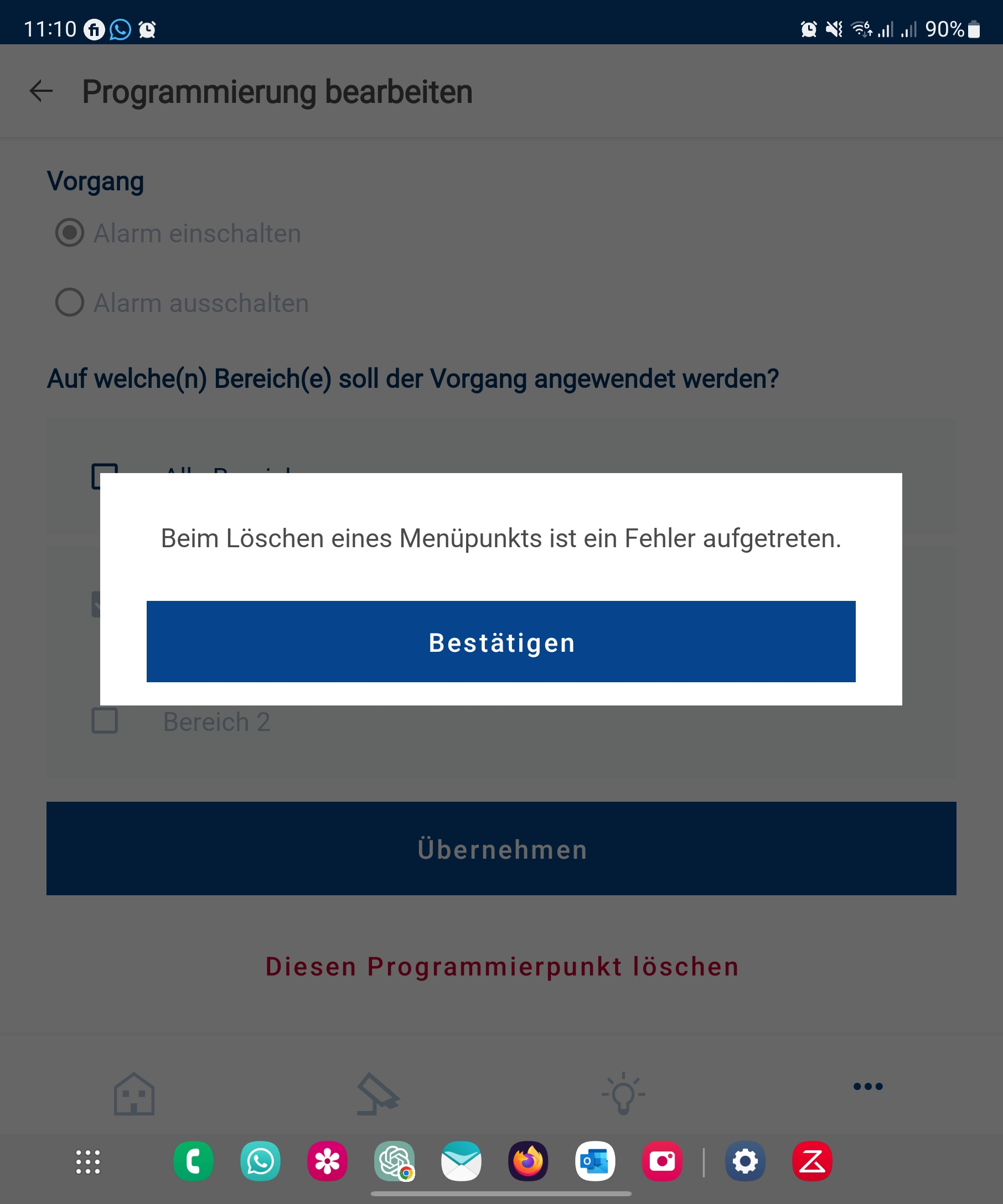Open the app drawer grid
This screenshot has width=1003, height=1204.
(88, 1161)
